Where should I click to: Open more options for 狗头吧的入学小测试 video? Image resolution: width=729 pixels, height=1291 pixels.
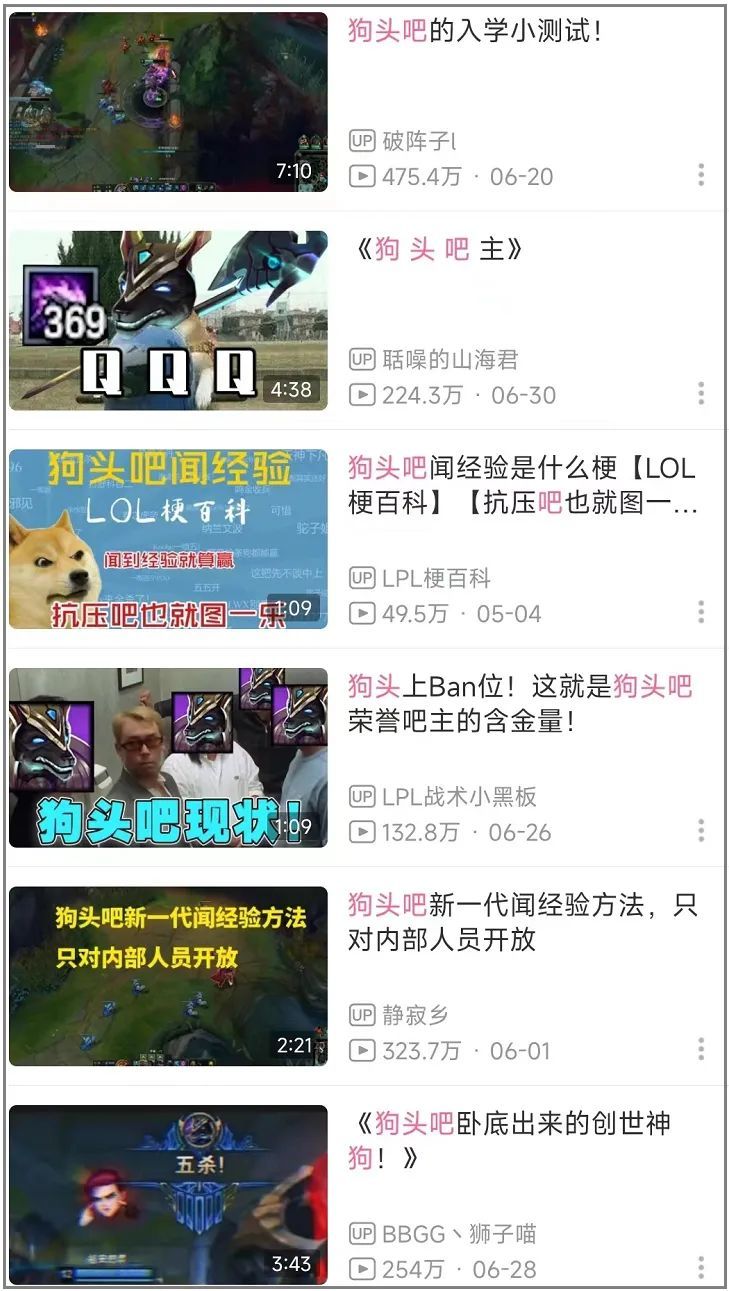click(699, 173)
